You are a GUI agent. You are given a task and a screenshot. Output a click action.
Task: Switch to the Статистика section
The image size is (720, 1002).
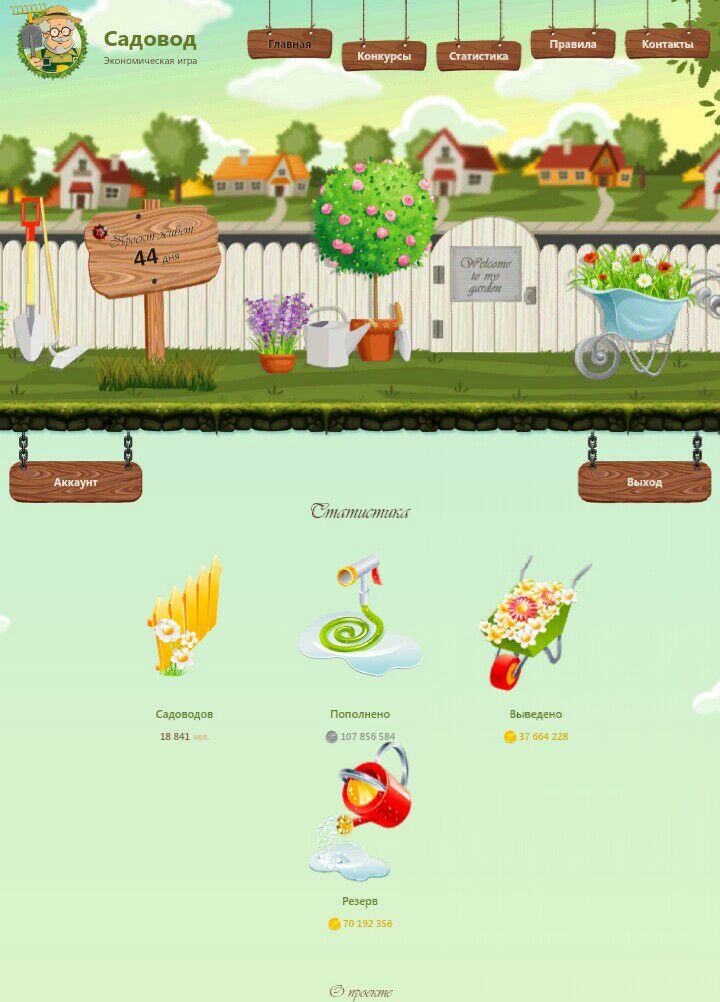[478, 56]
